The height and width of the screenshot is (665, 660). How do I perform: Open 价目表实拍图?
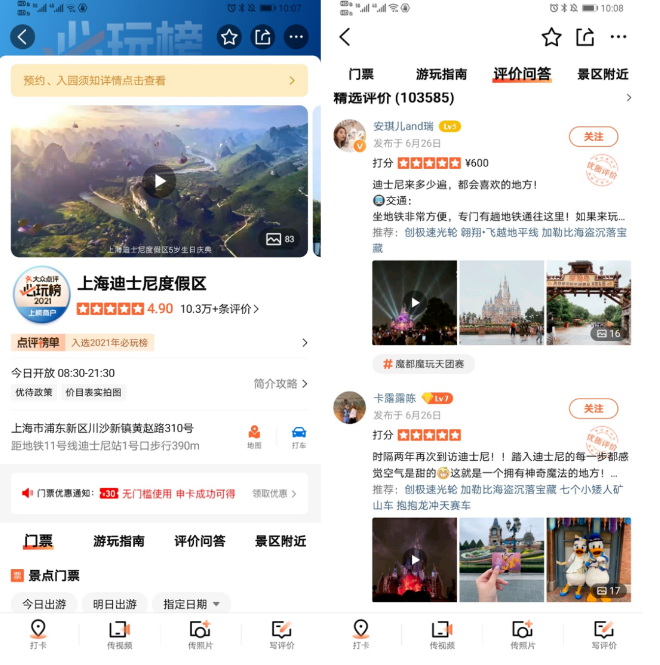(x=93, y=393)
